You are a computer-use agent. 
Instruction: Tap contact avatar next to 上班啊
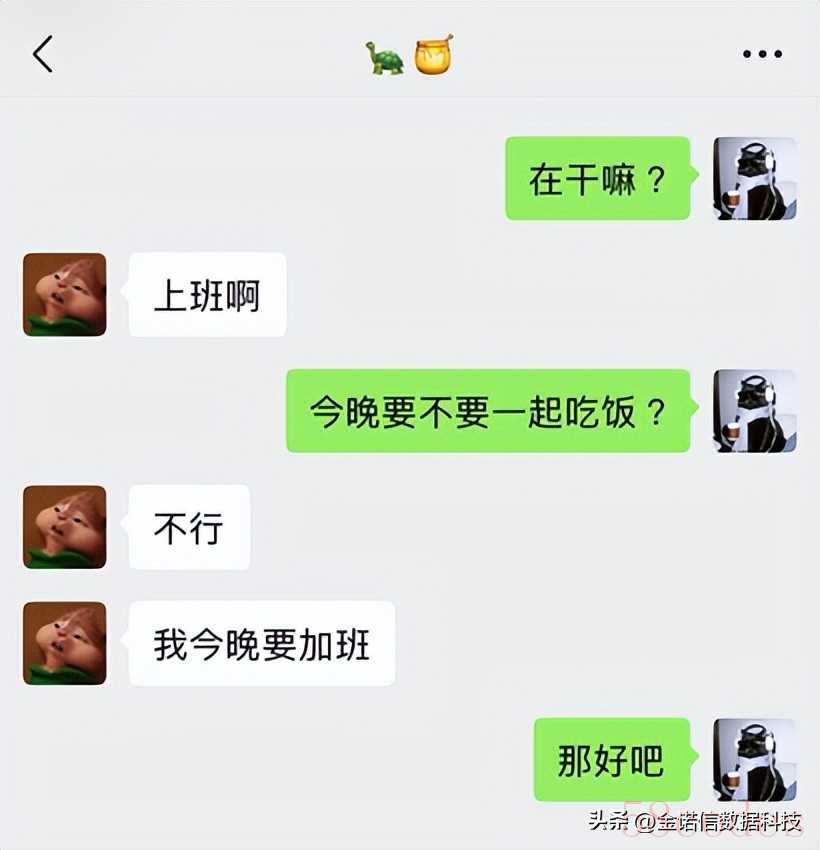(x=65, y=295)
